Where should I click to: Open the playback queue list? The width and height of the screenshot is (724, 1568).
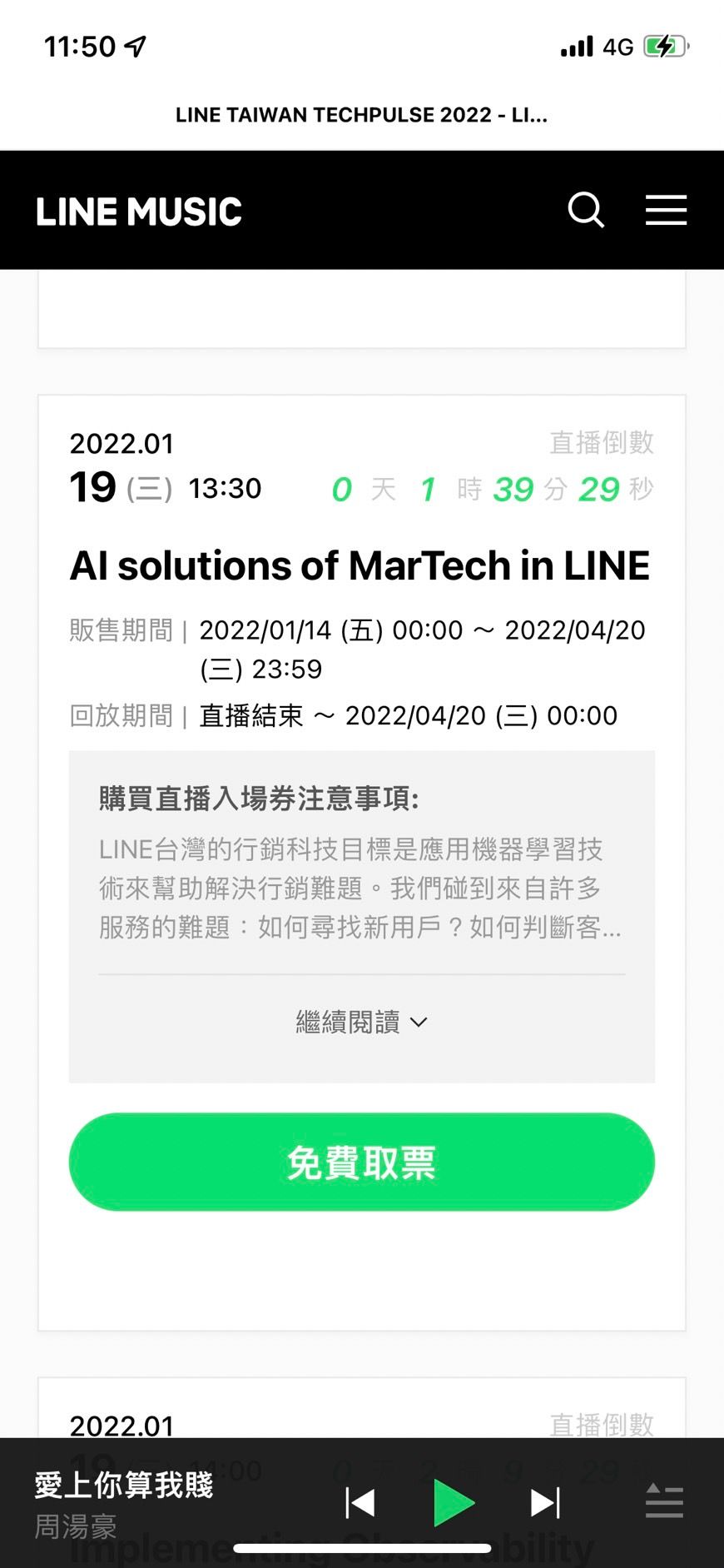tap(664, 1501)
